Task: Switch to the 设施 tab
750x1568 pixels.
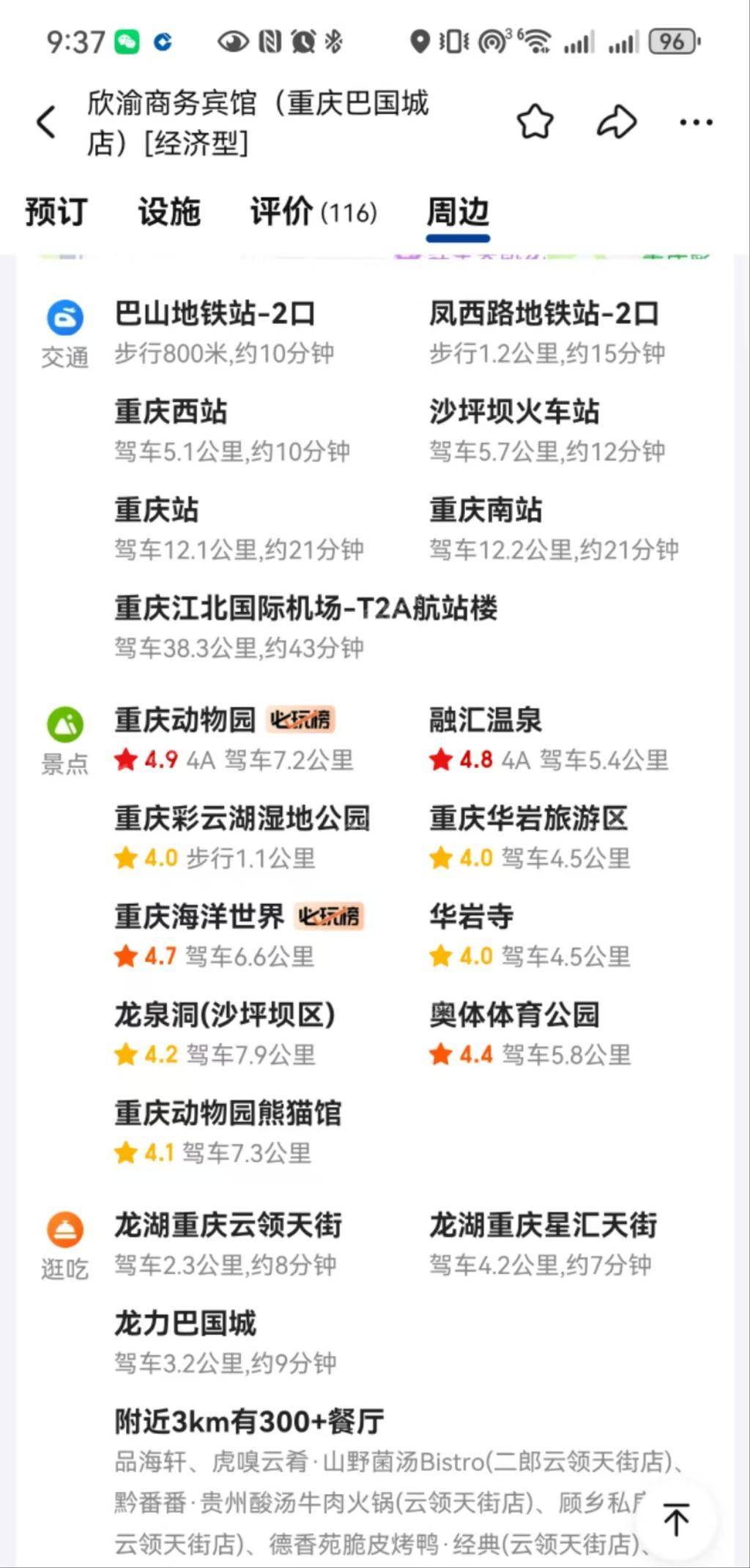Action: pos(169,212)
